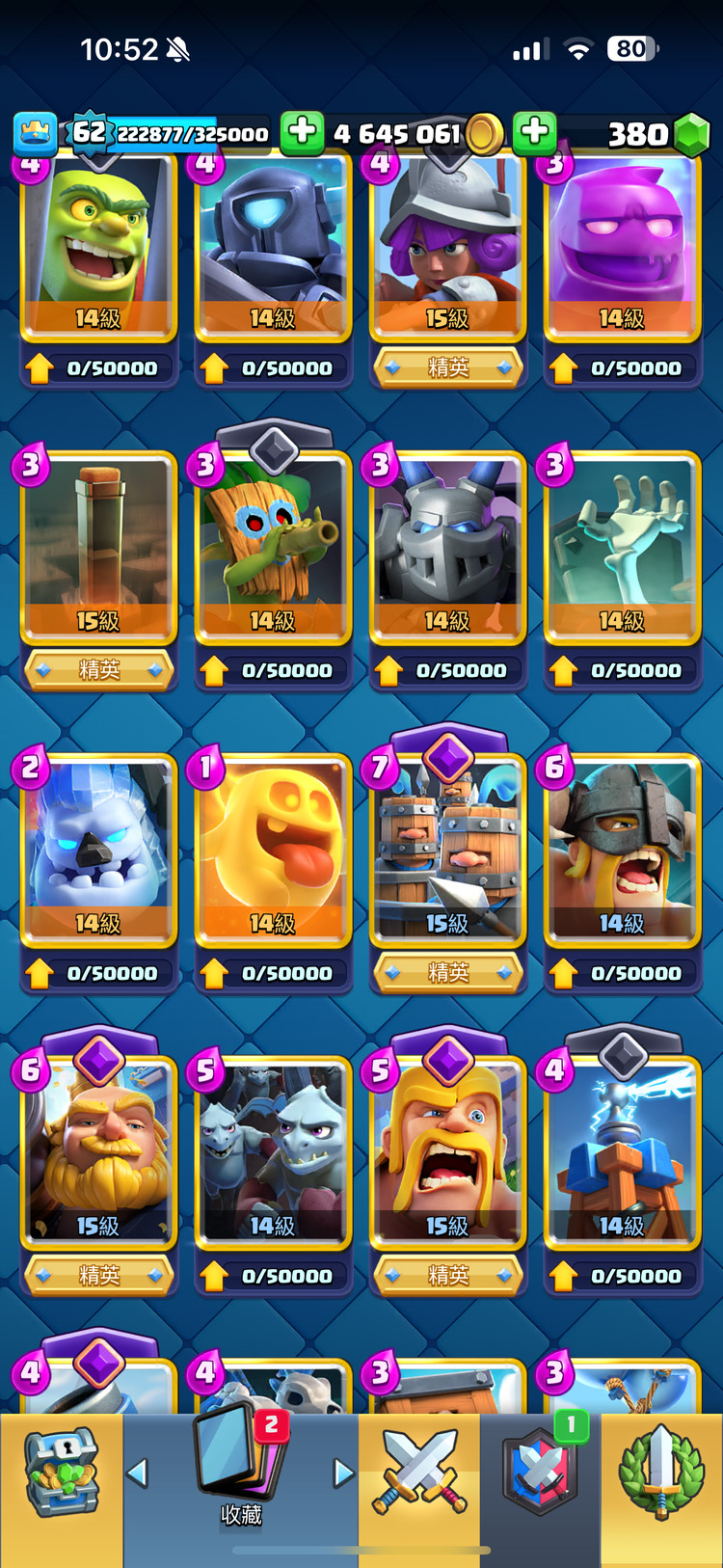
Task: Add more gold with the plus button
Action: [x=303, y=132]
